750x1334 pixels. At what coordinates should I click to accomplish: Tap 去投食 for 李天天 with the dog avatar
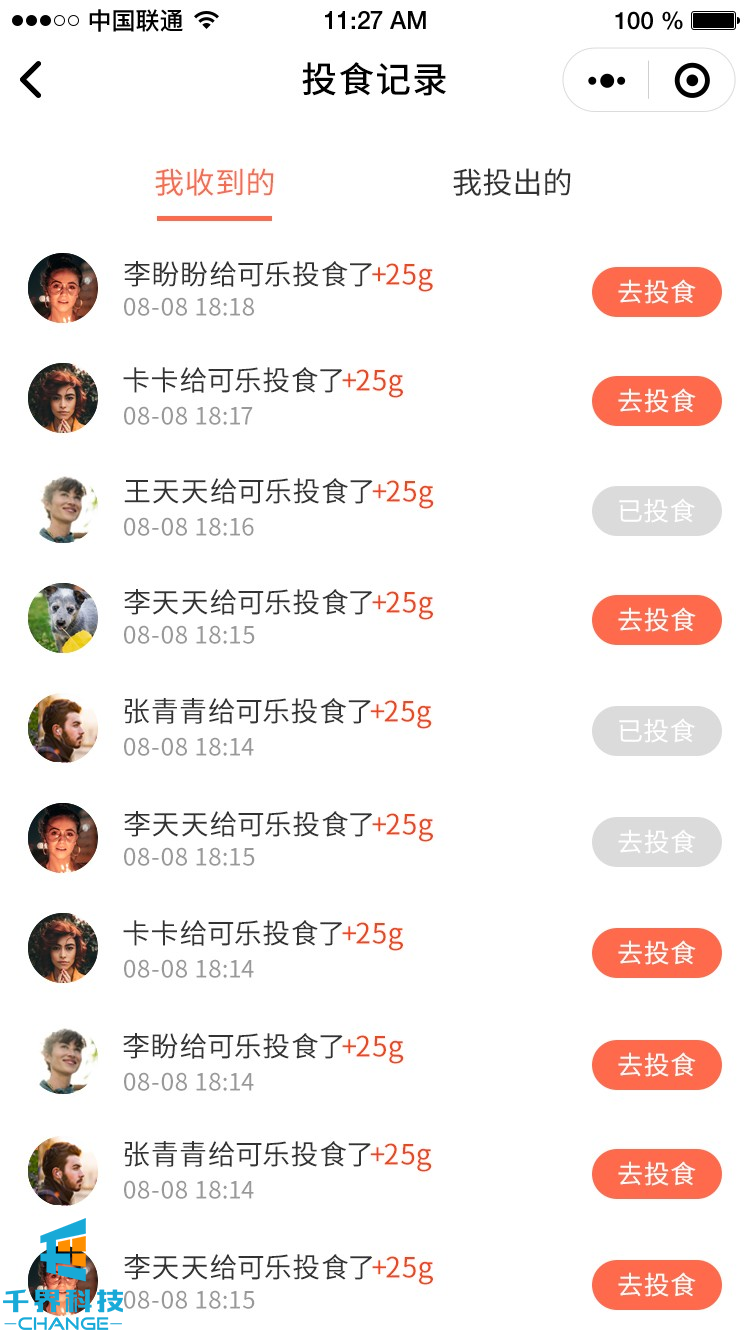coord(656,620)
